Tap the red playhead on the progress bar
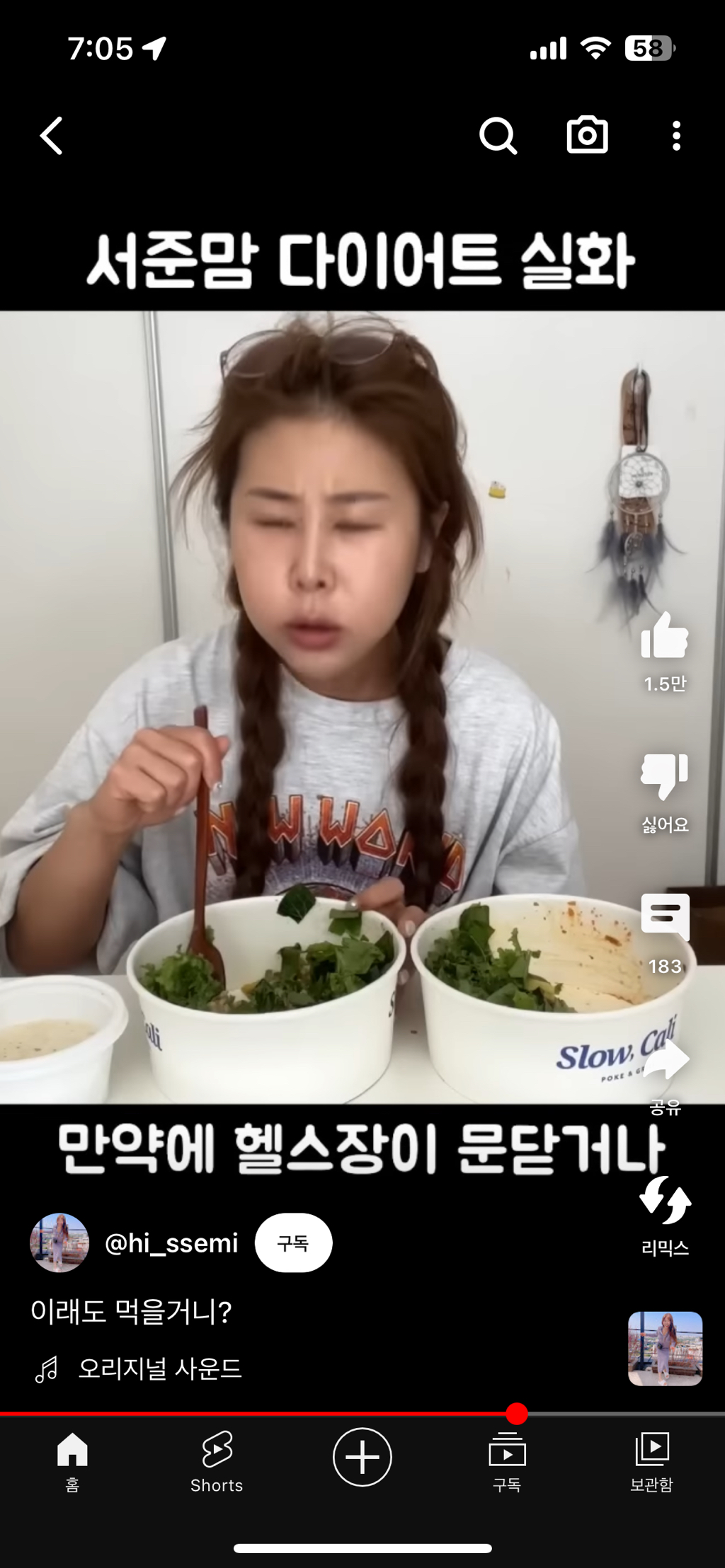Screen dimensions: 725x1568 pos(517,1414)
